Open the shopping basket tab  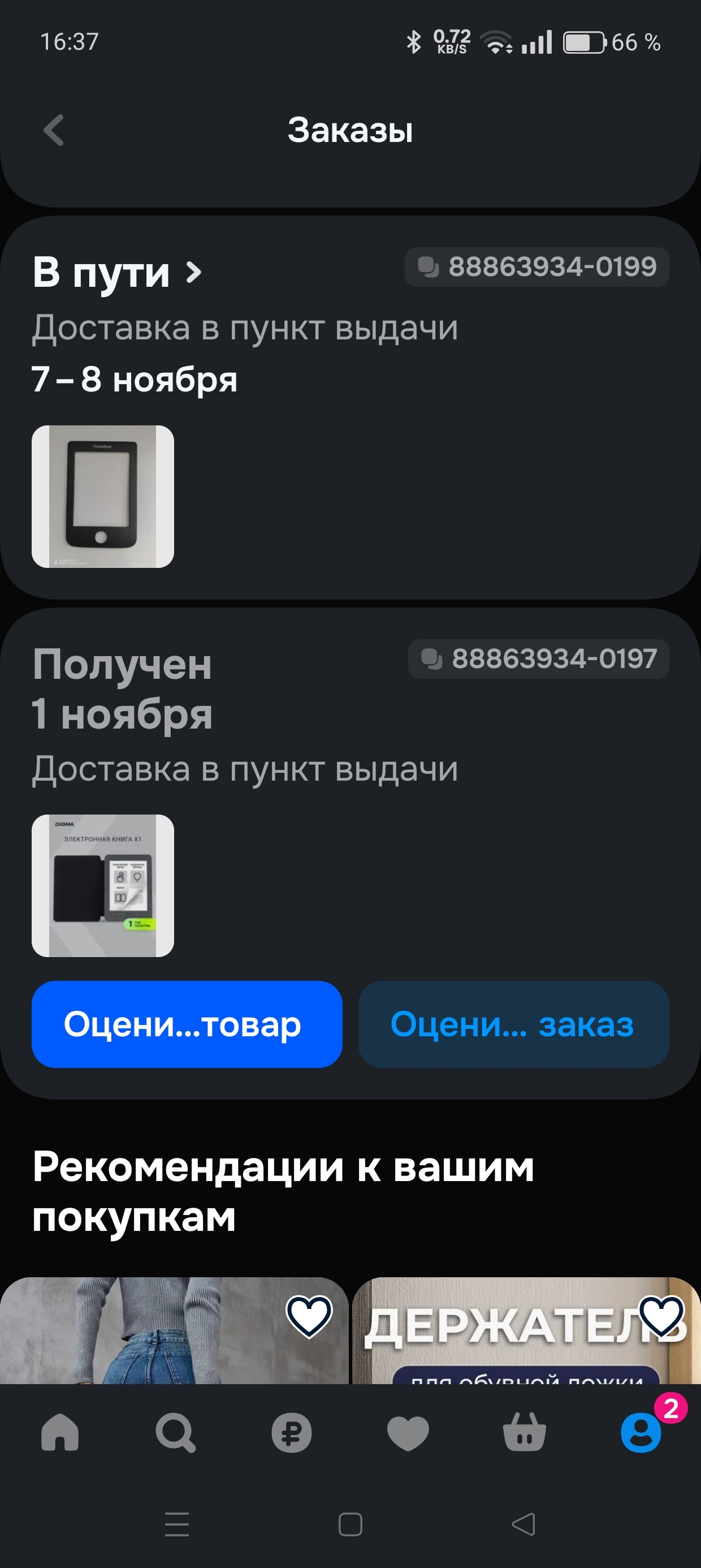(x=524, y=1433)
